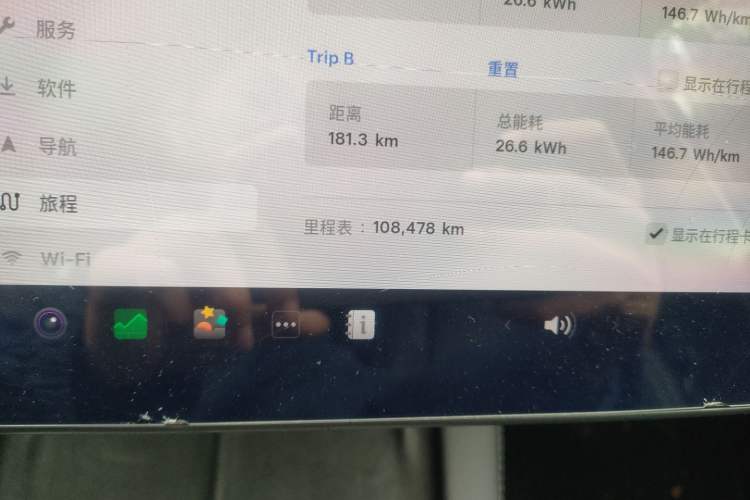The height and width of the screenshot is (500, 750).
Task: Select the 旅程 trips menu
Action: (57, 204)
